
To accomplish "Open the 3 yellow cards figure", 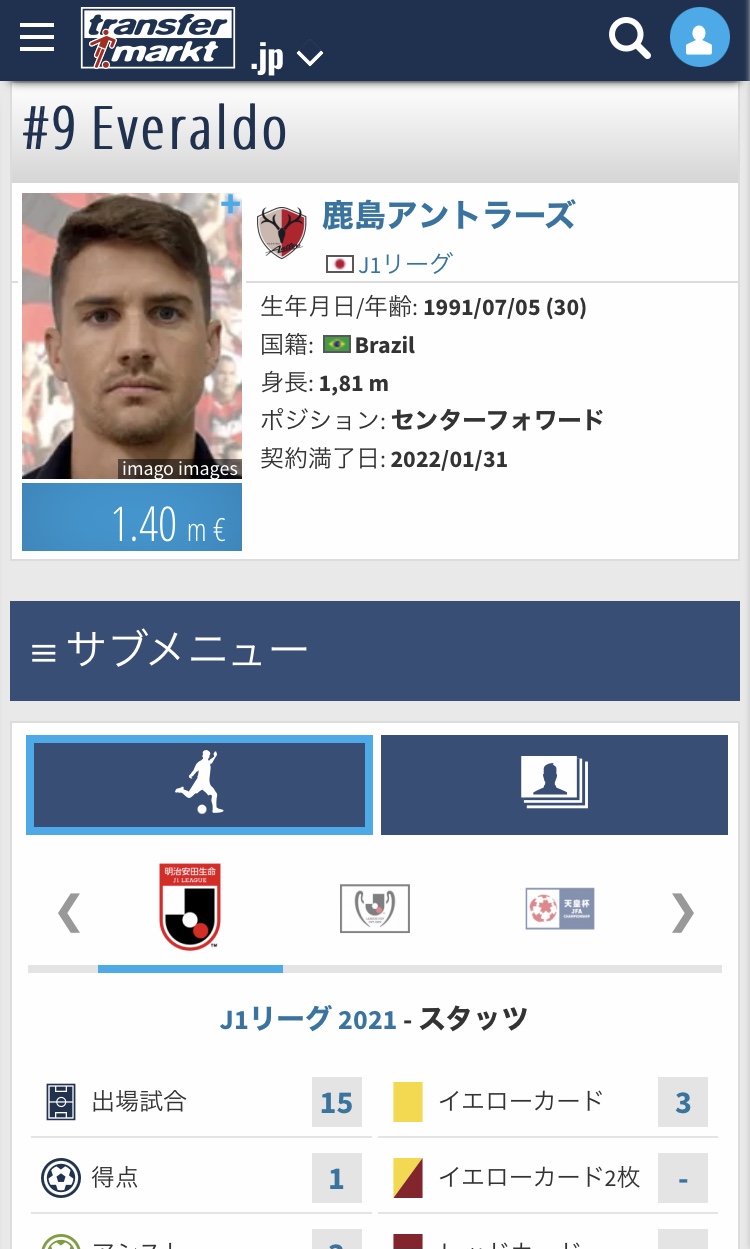I will pyautogui.click(x=683, y=1103).
